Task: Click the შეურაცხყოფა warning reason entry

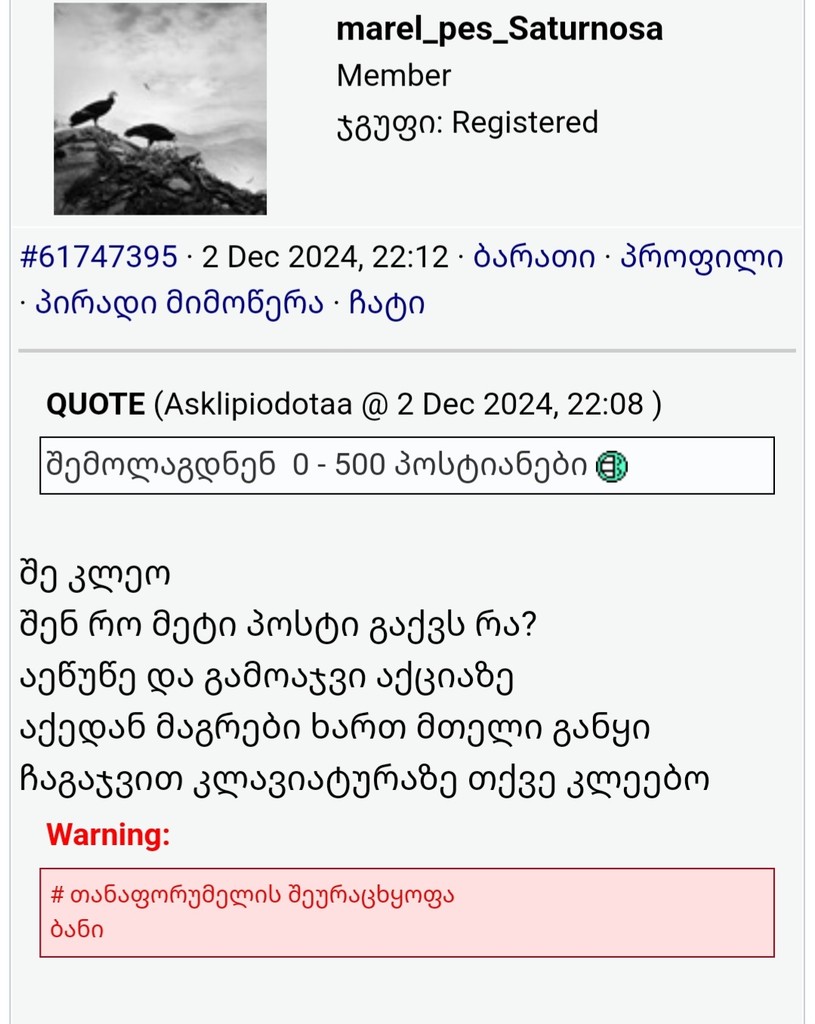Action: point(250,895)
